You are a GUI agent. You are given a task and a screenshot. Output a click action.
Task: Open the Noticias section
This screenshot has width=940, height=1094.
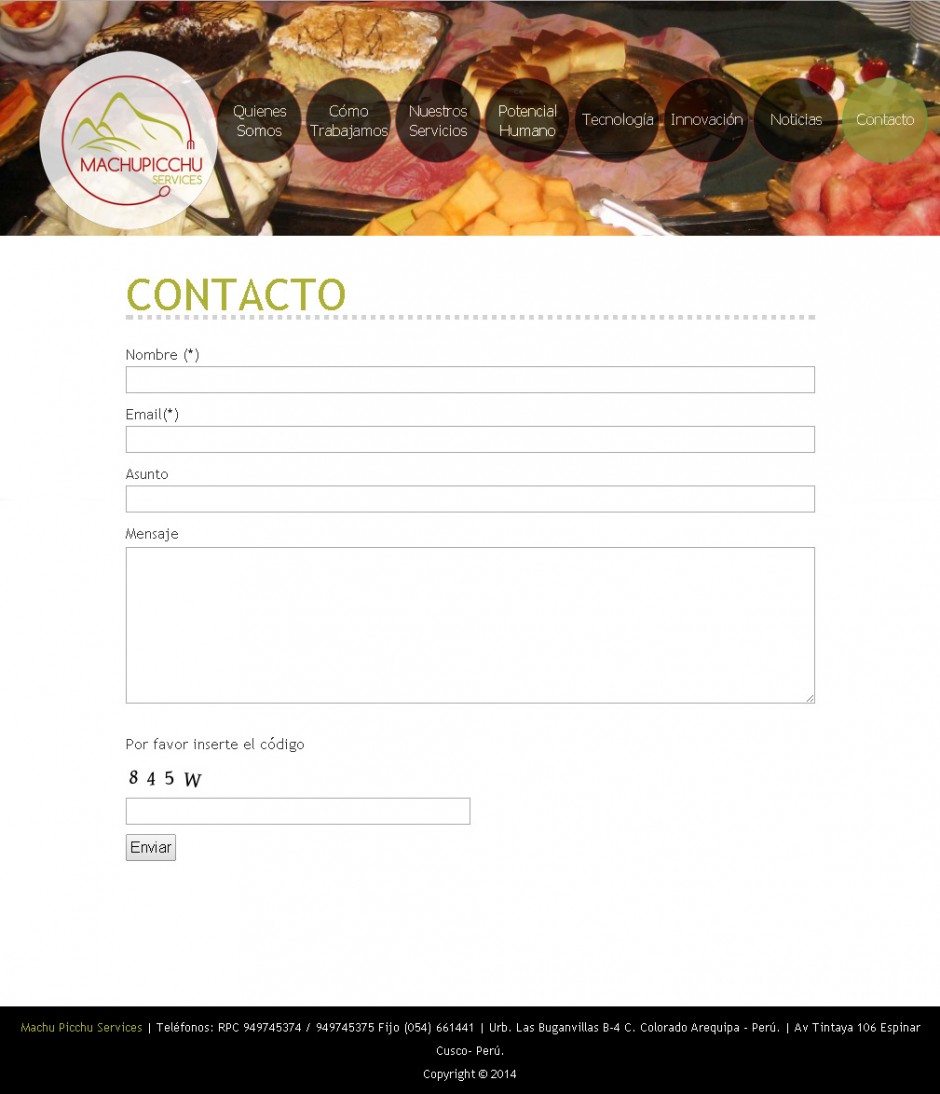coord(796,120)
